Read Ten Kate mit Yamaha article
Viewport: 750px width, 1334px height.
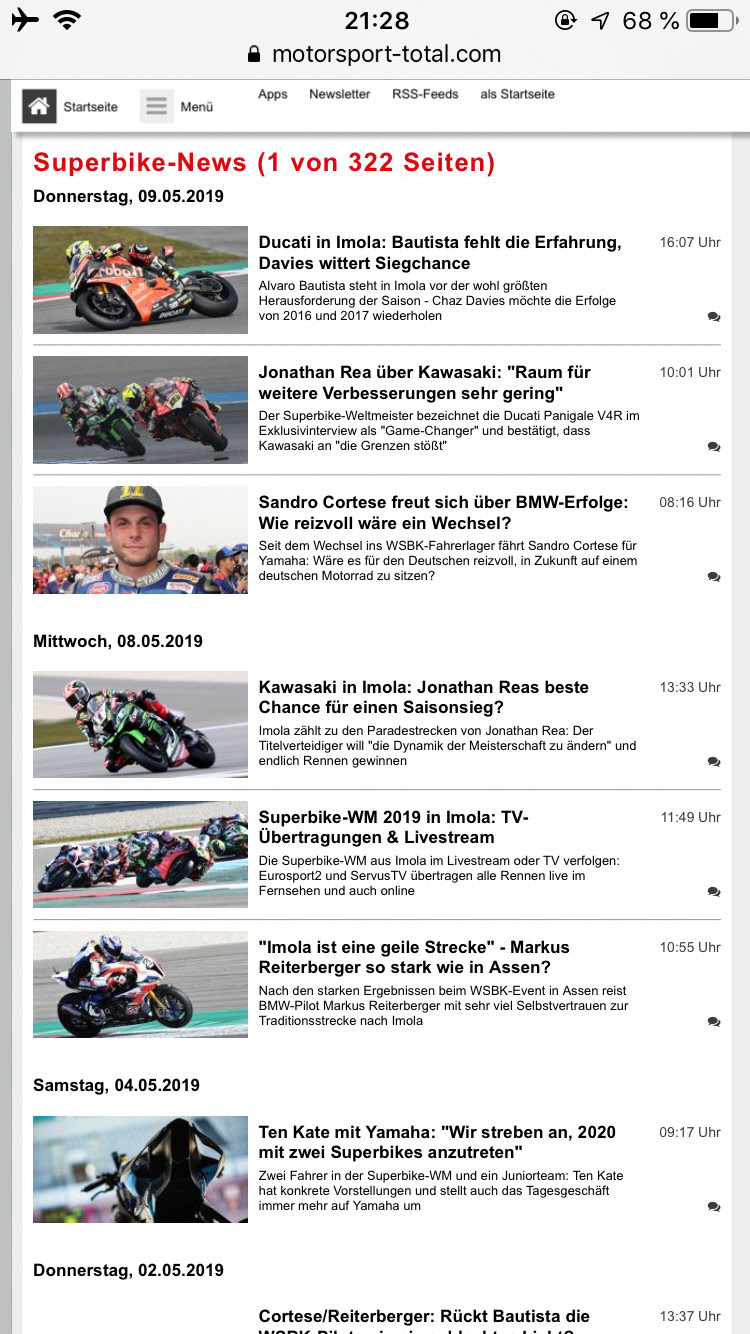coord(437,1142)
